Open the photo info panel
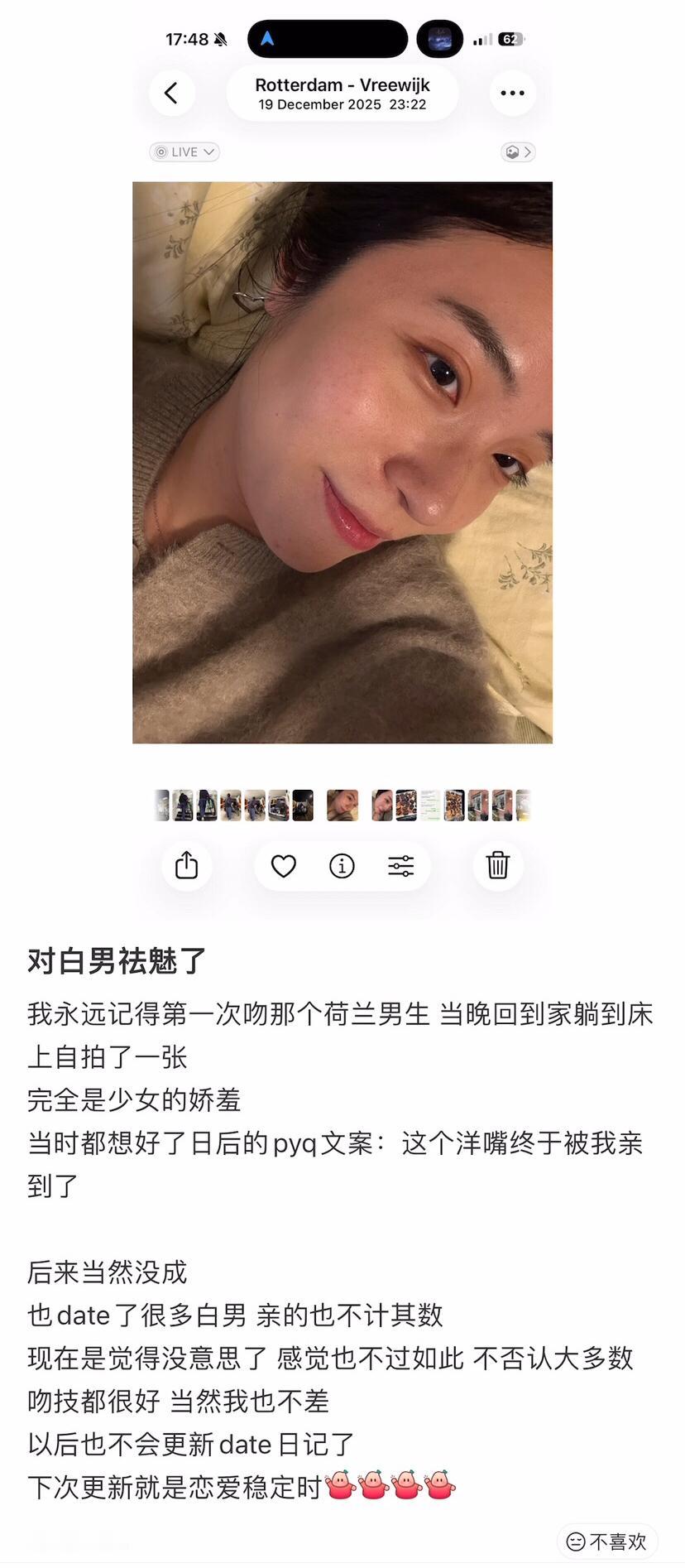The image size is (685, 1568). point(342,865)
